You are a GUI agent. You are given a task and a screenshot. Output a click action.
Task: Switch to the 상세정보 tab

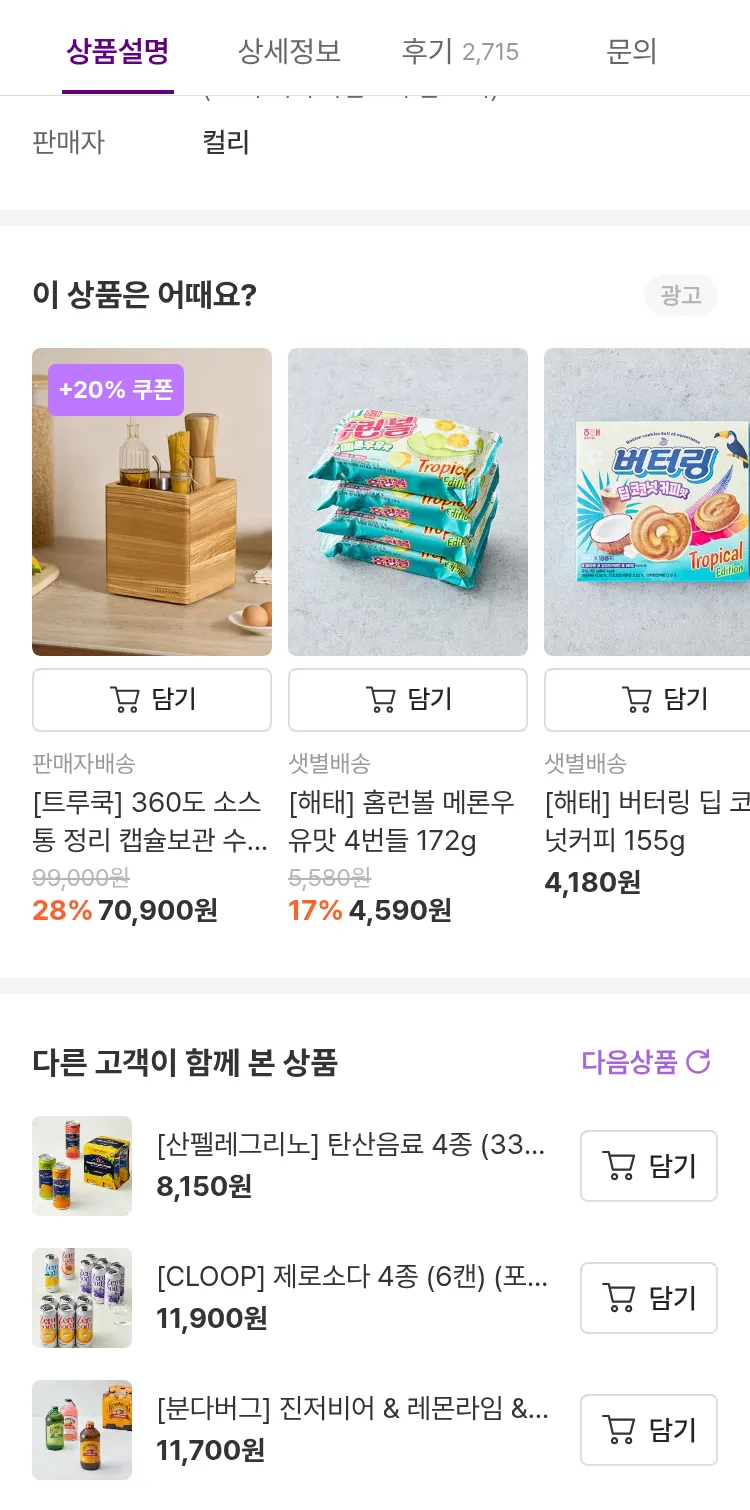[289, 51]
